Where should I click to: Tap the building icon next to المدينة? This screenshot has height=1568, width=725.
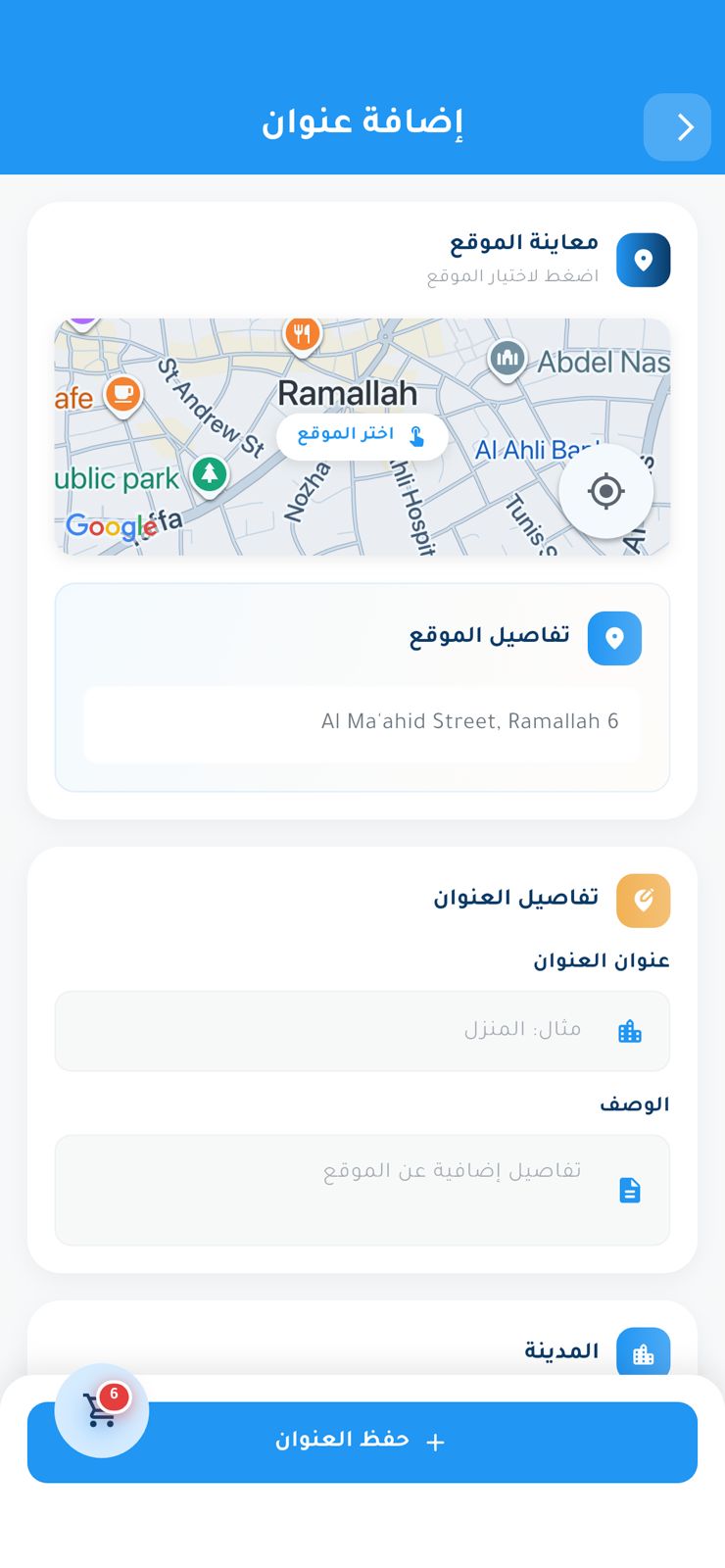[643, 1351]
